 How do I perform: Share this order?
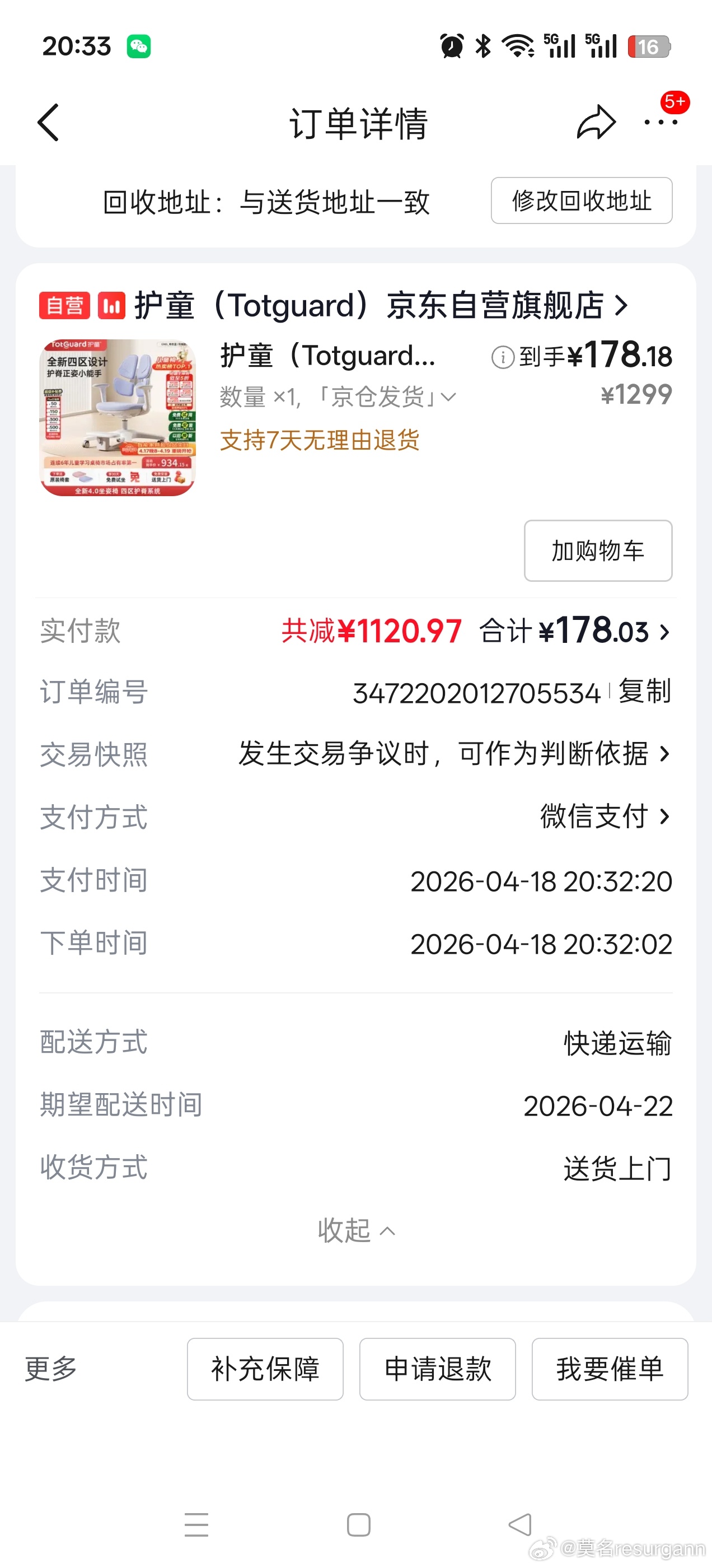pos(596,122)
